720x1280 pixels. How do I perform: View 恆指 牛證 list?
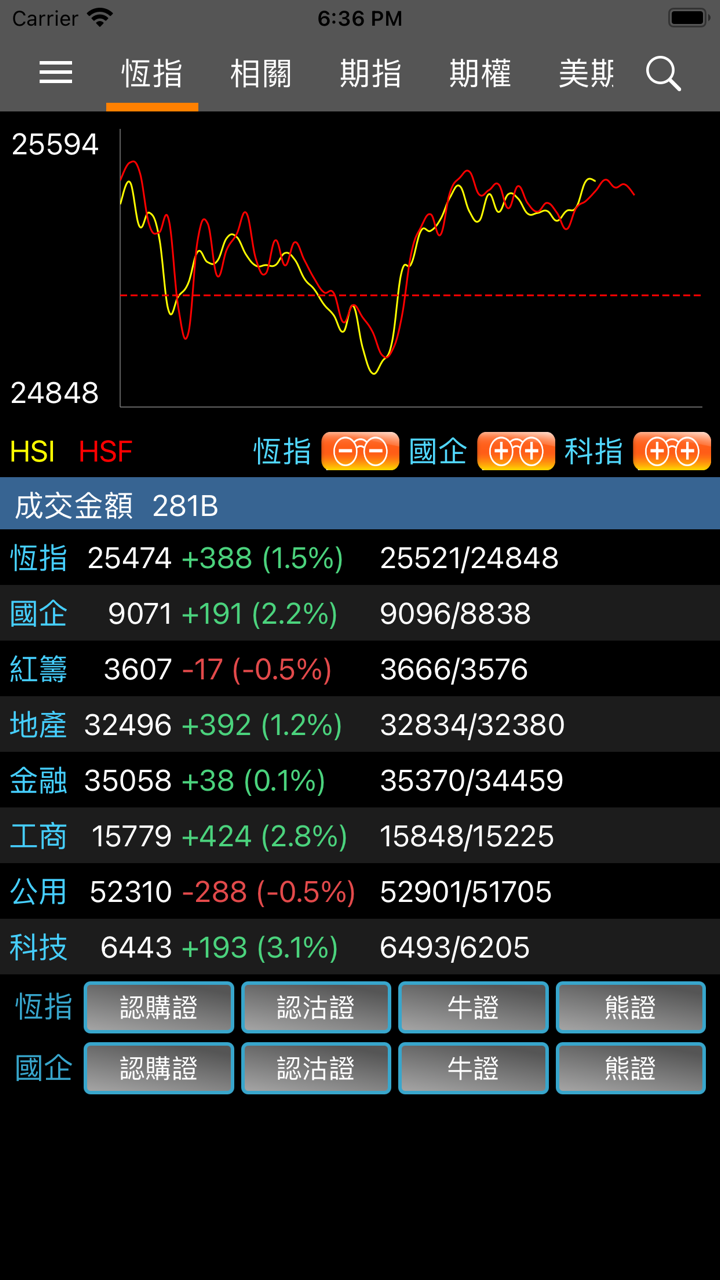(x=473, y=1007)
